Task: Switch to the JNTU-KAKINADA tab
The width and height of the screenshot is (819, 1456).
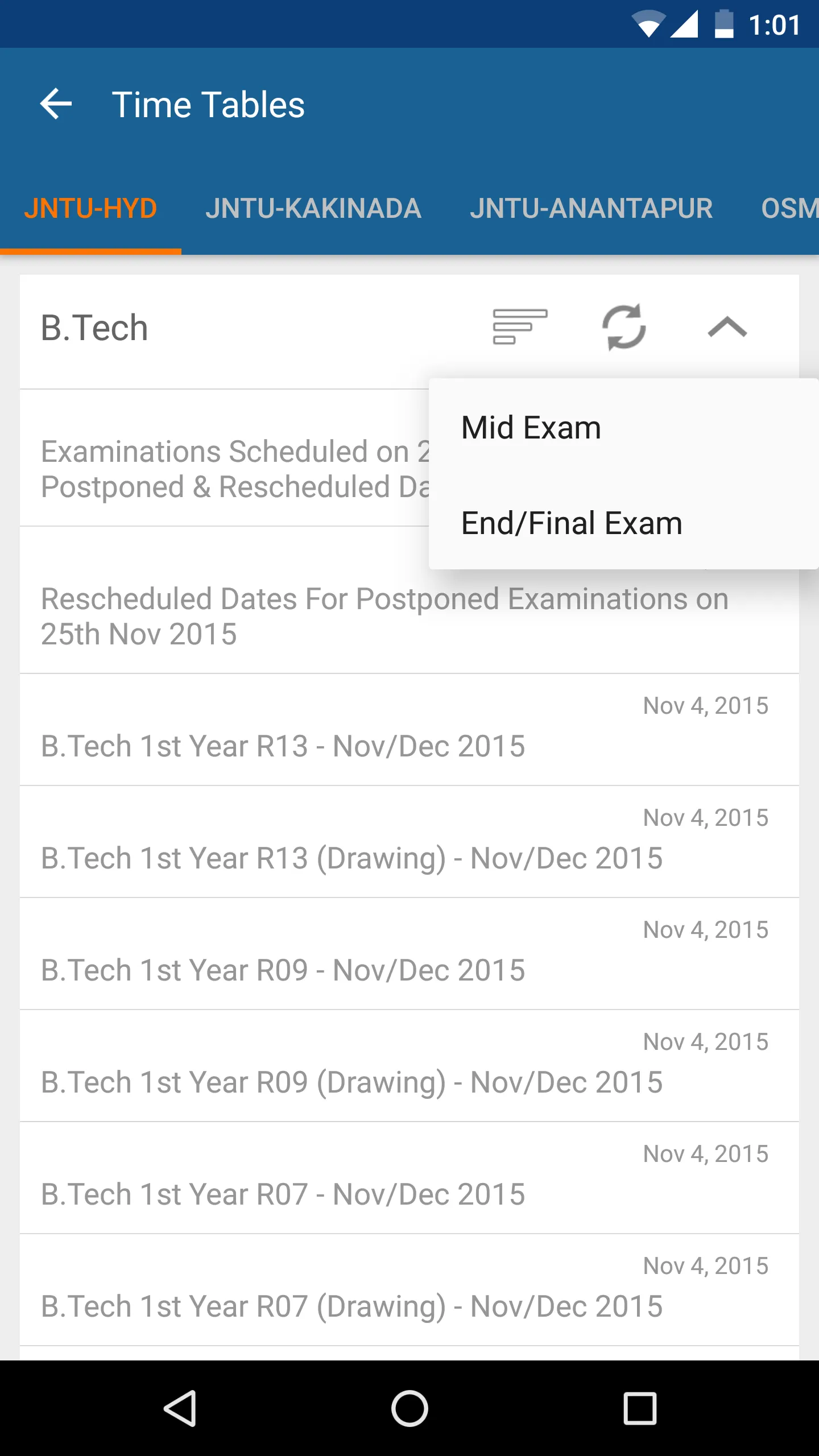Action: pyautogui.click(x=314, y=209)
